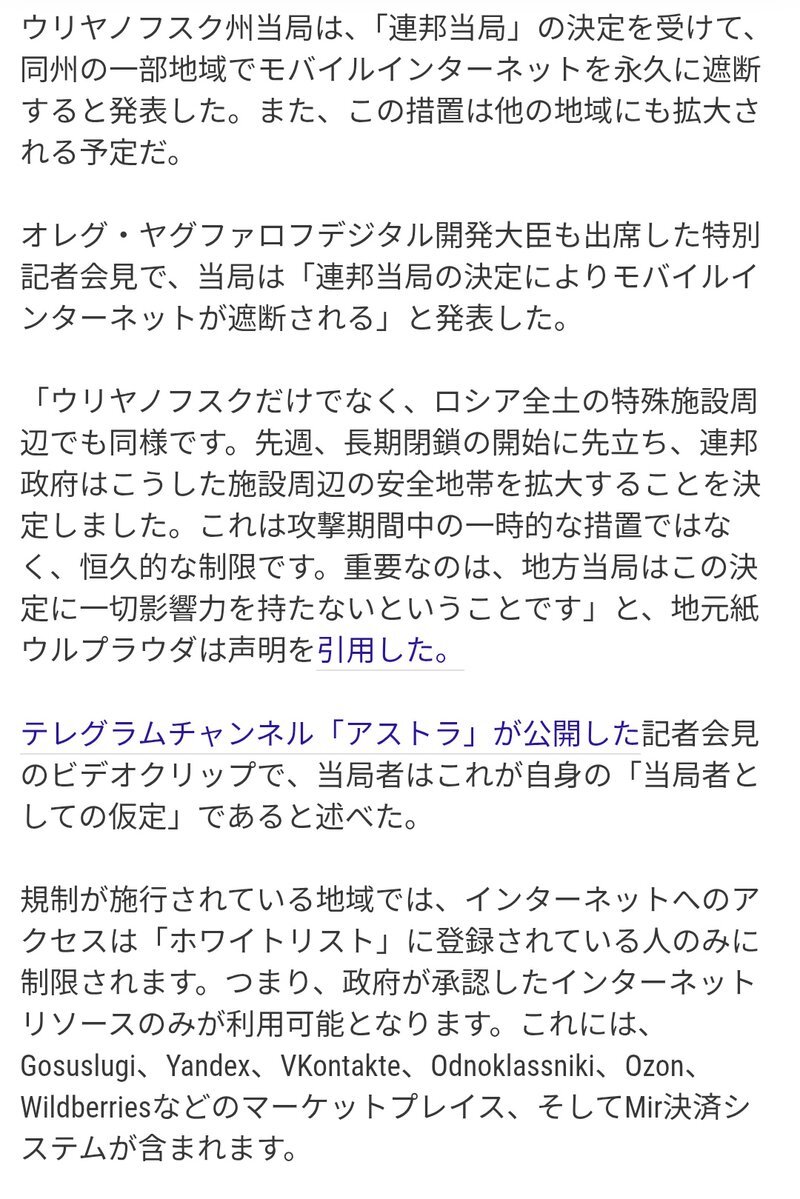800x1199 pixels.
Task: Open the link テレグラムチャンネル「アストラ」が公開した
Action: [330, 735]
